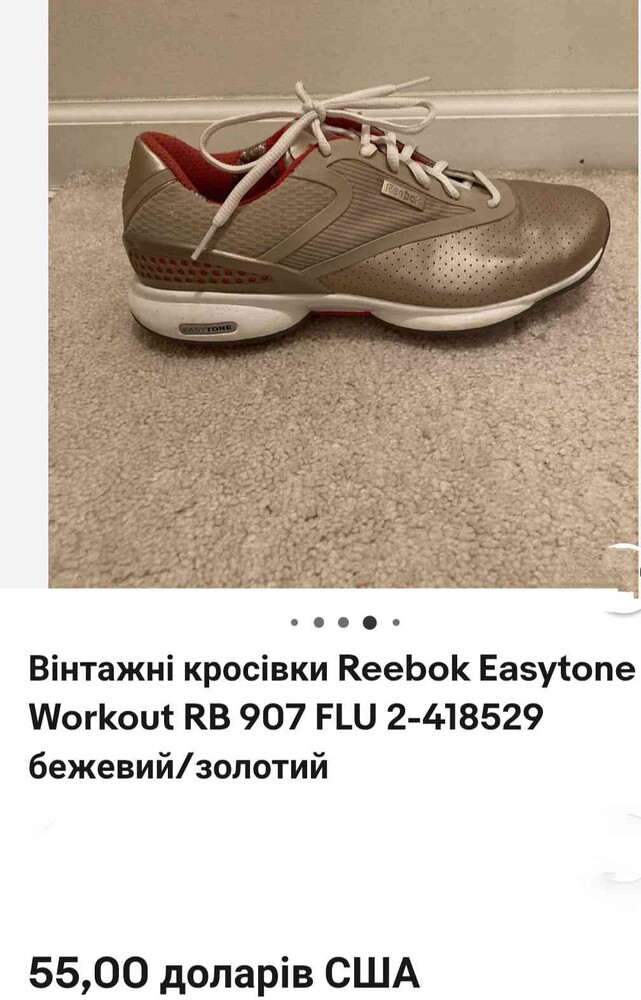This screenshot has height=1000, width=641.
Task: Tap the image carousel page indicator dots
Action: click(x=345, y=622)
